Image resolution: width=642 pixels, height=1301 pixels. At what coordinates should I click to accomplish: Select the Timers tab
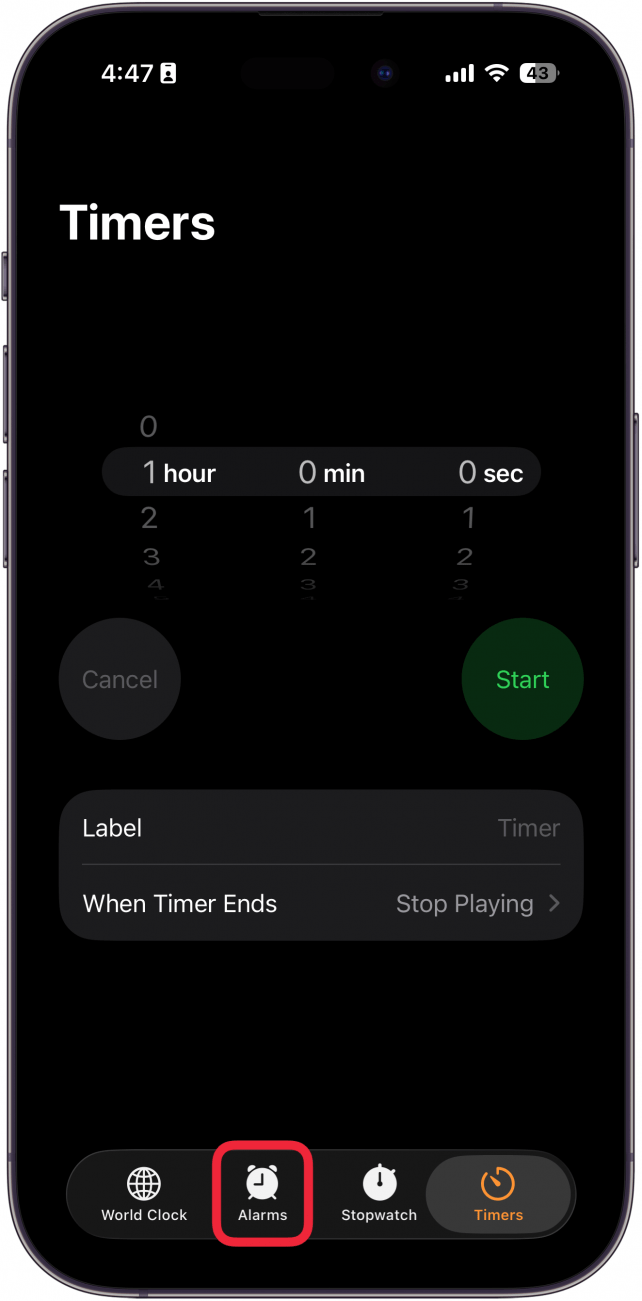click(498, 1195)
